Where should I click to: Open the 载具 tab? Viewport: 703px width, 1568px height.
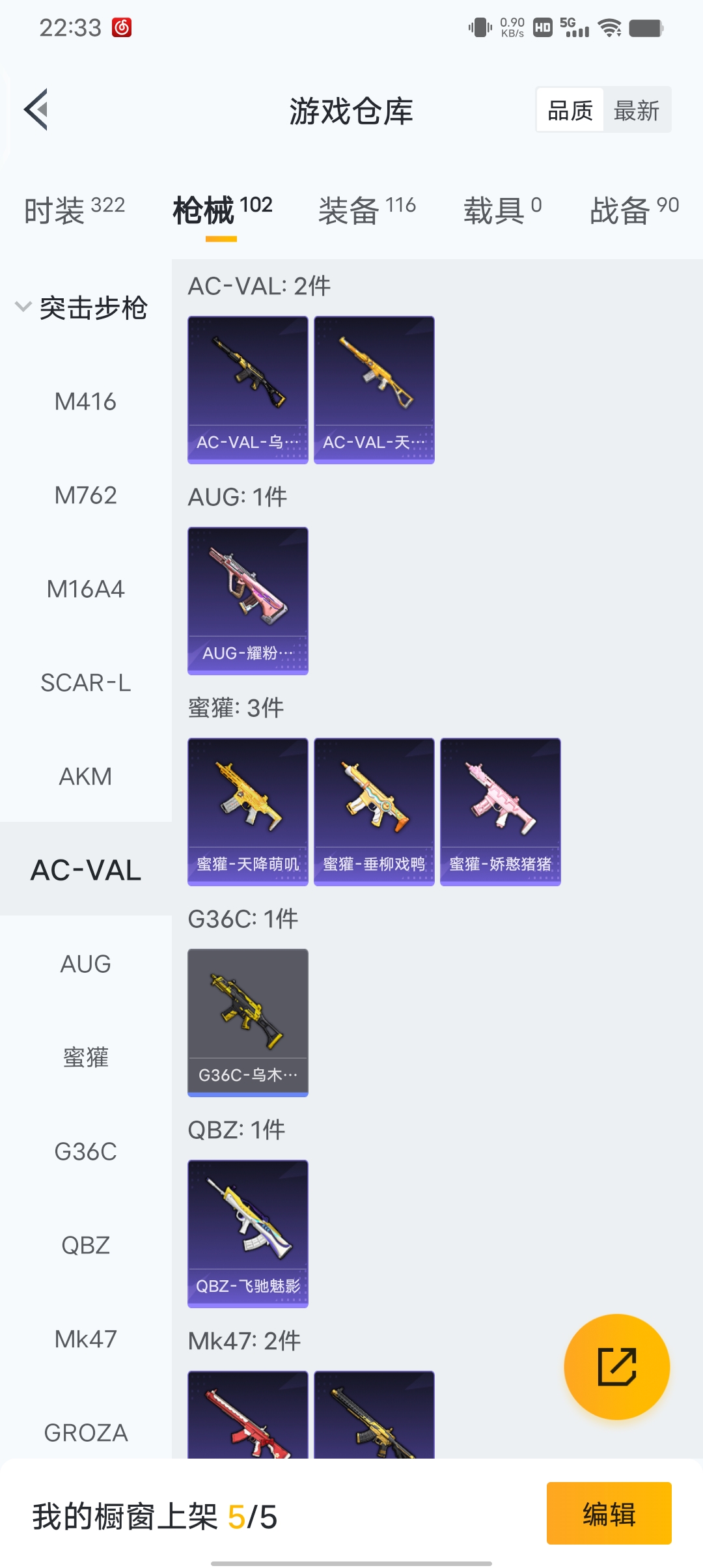click(x=502, y=210)
